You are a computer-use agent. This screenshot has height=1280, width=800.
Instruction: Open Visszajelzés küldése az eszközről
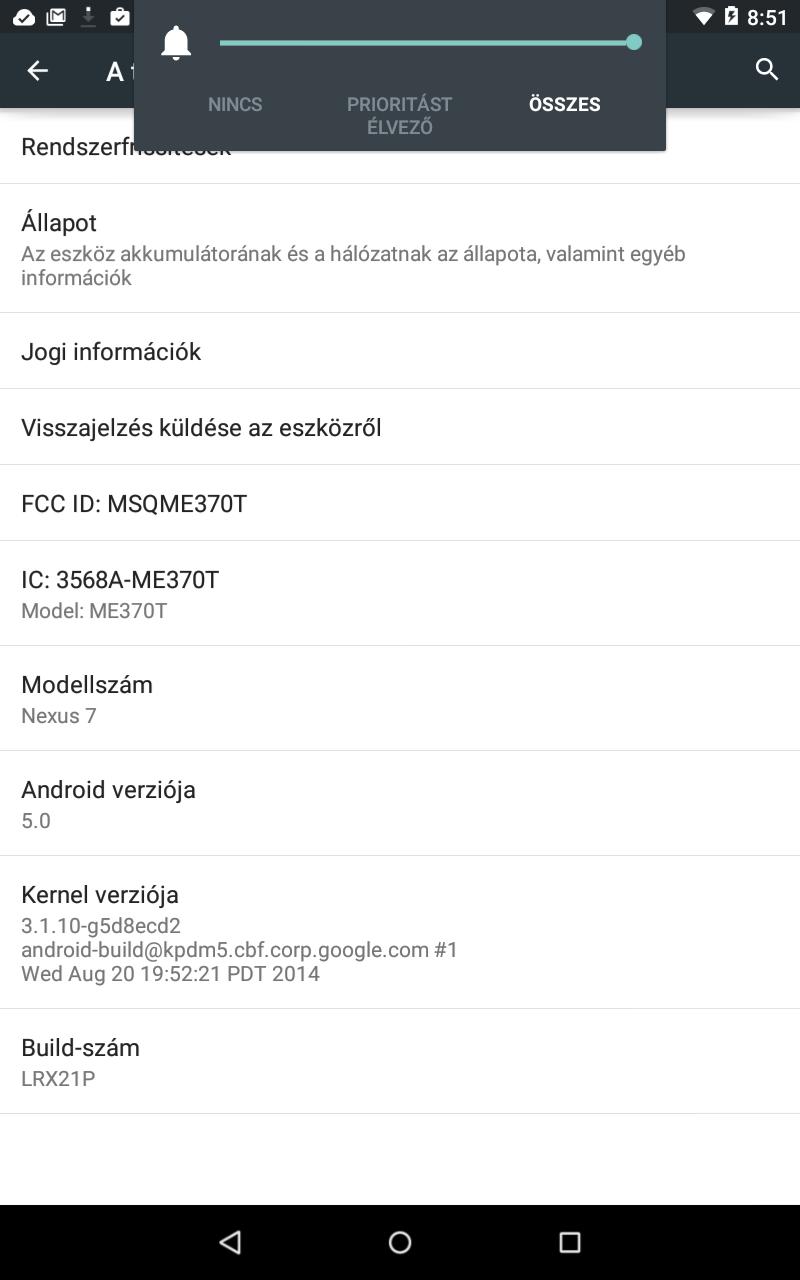coord(400,427)
